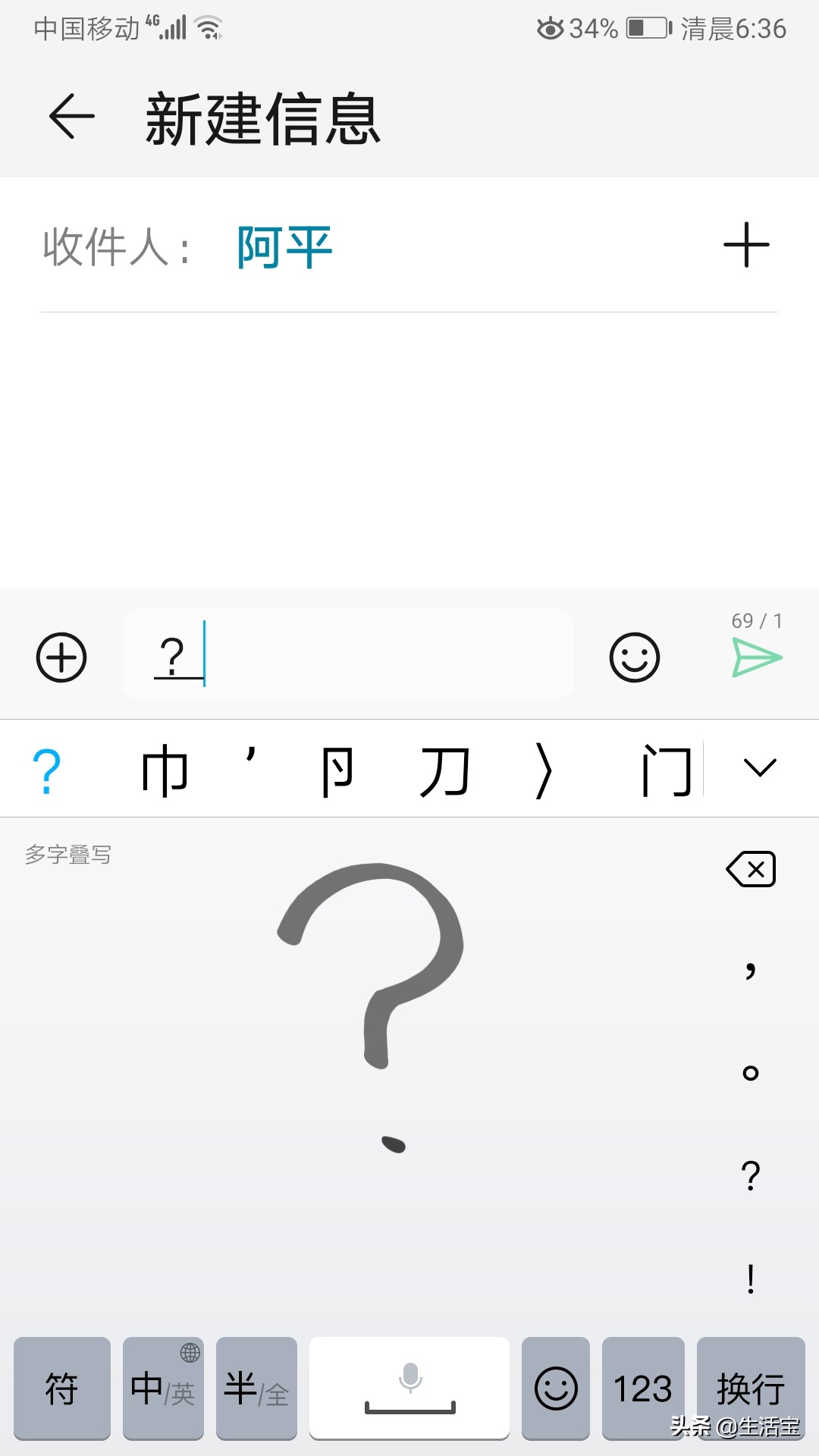Image resolution: width=819 pixels, height=1456 pixels.
Task: Tap the space bar with microphone
Action: (x=409, y=1388)
